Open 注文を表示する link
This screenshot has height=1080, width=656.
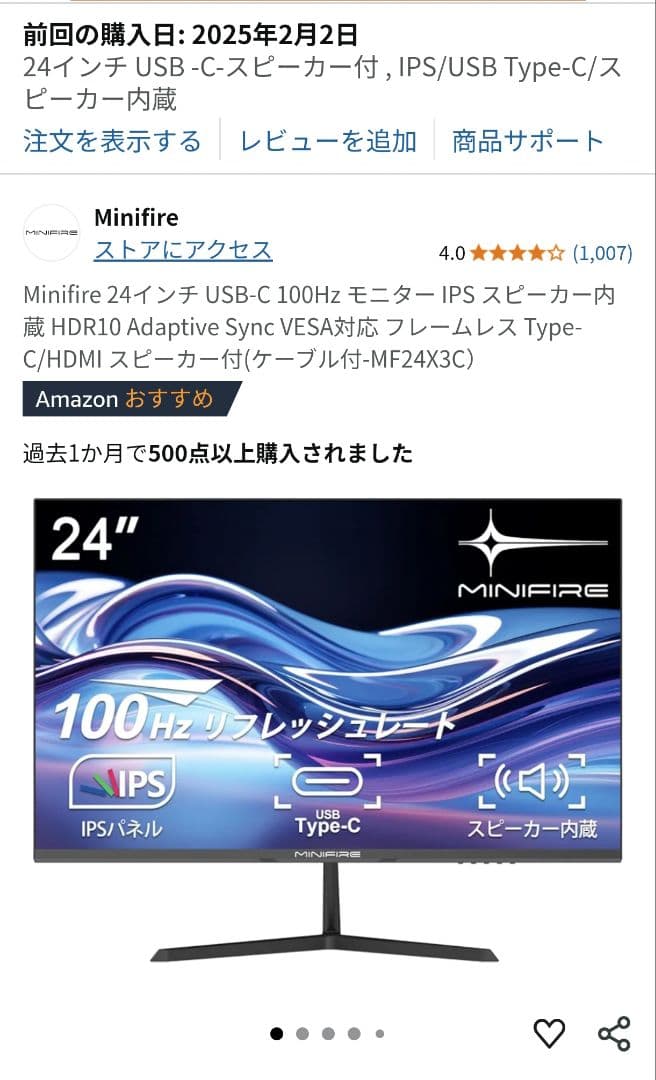click(x=112, y=141)
